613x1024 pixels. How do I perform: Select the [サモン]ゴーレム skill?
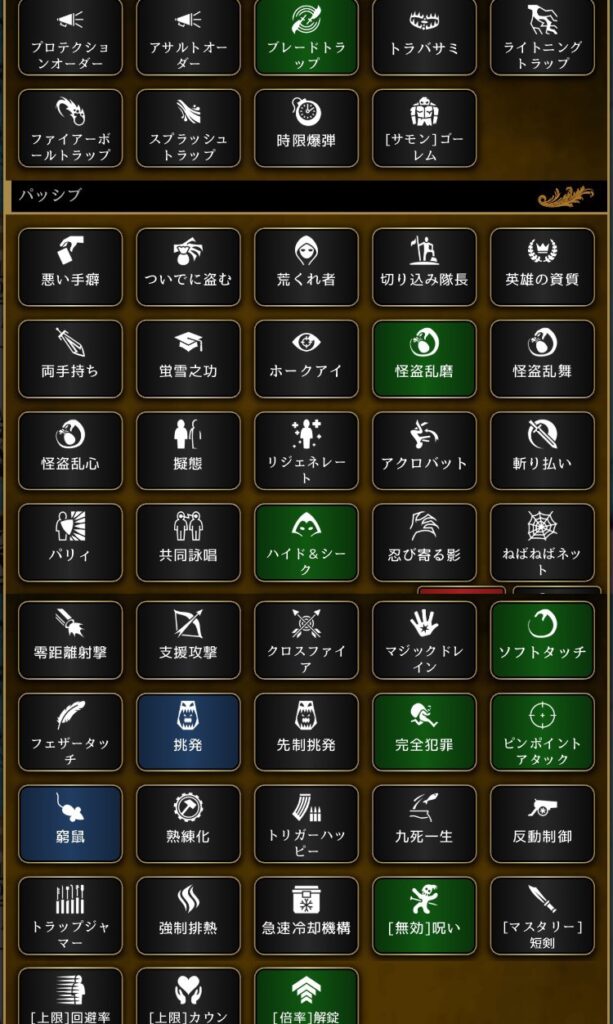(x=424, y=128)
